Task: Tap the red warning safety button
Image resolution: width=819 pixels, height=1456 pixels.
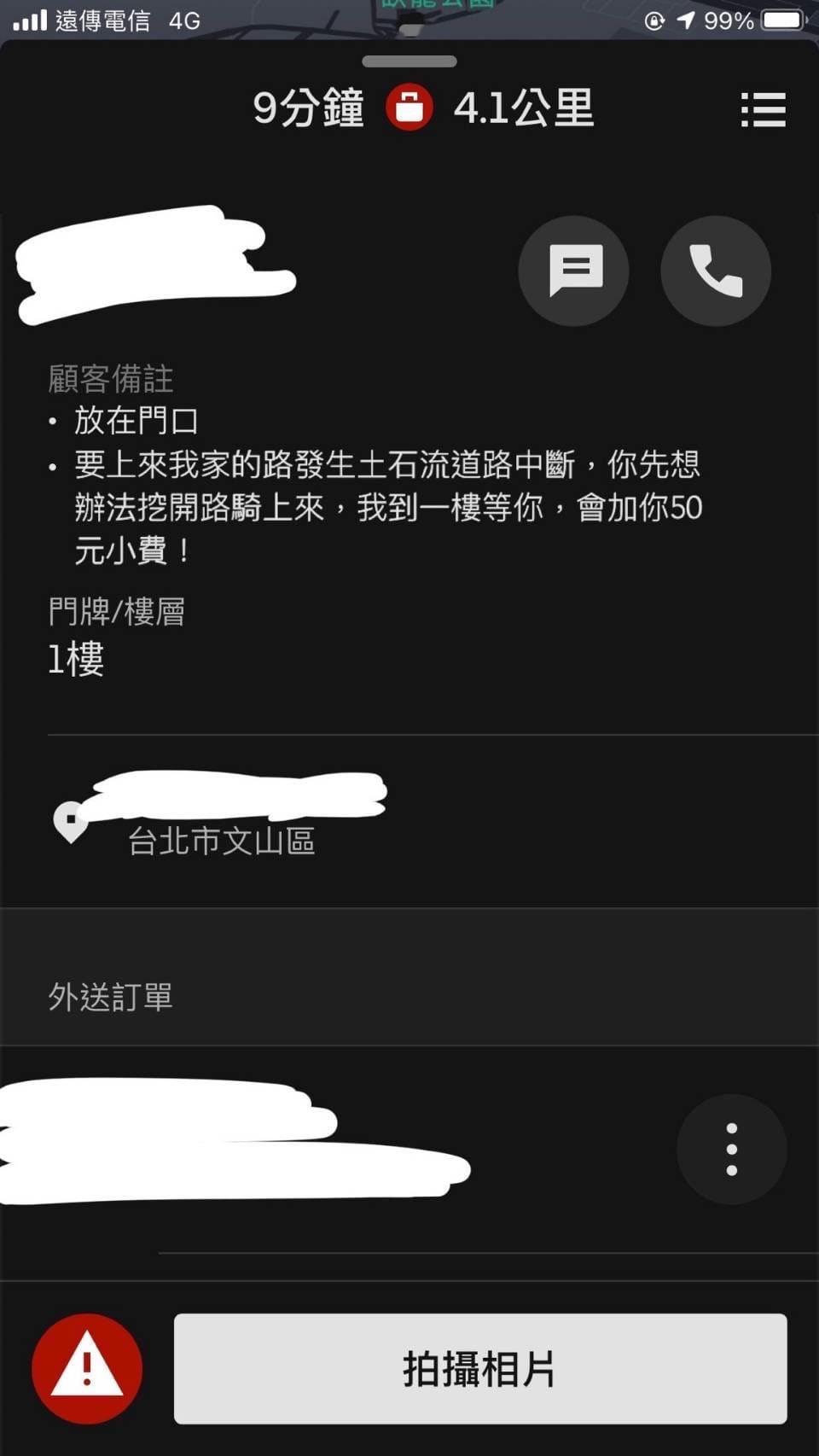Action: tap(87, 1368)
